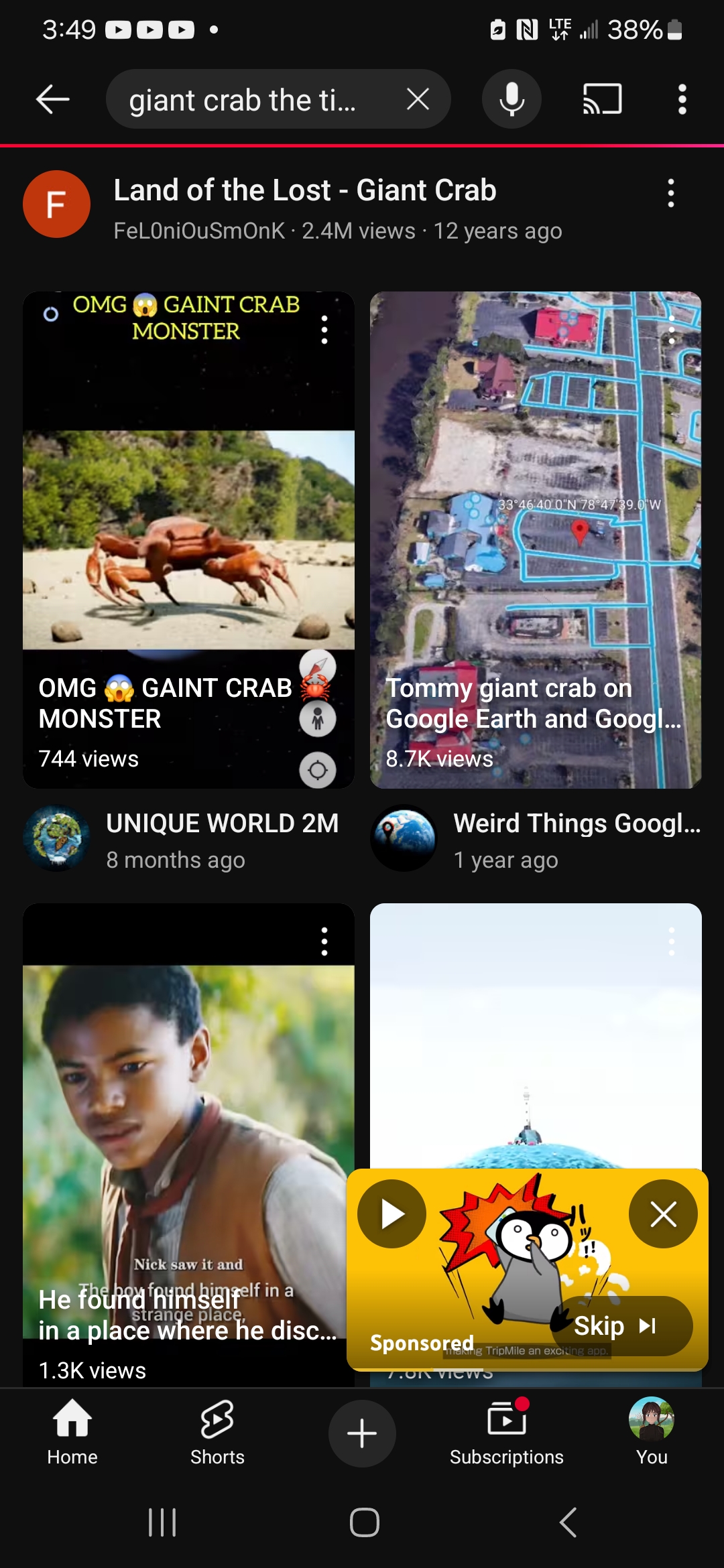Create new content with plus button
This screenshot has width=724, height=1568.
tap(362, 1433)
